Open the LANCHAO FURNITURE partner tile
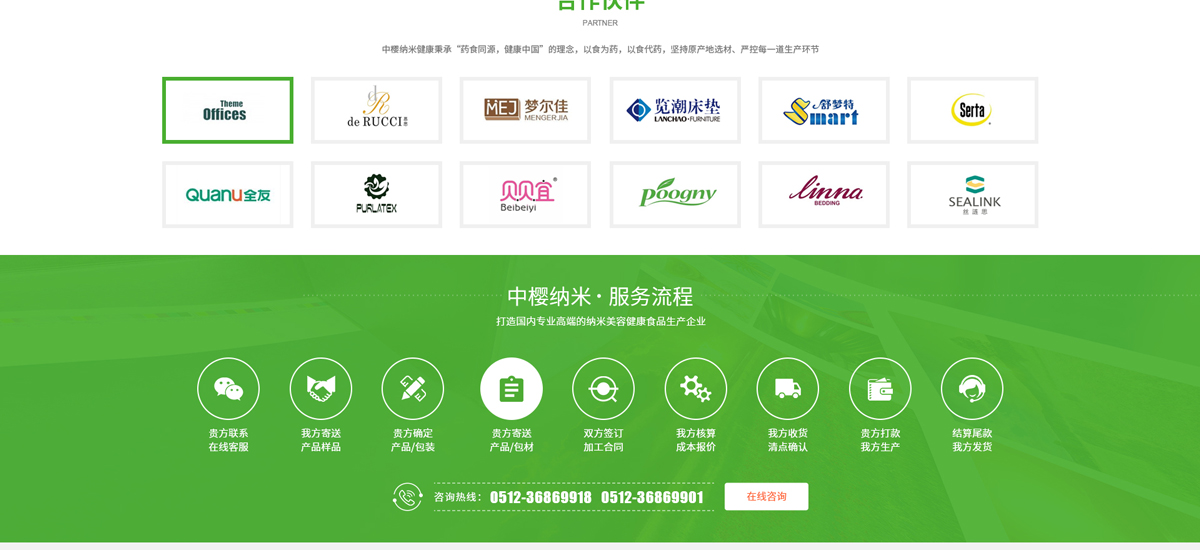The image size is (1200, 550). (x=675, y=110)
